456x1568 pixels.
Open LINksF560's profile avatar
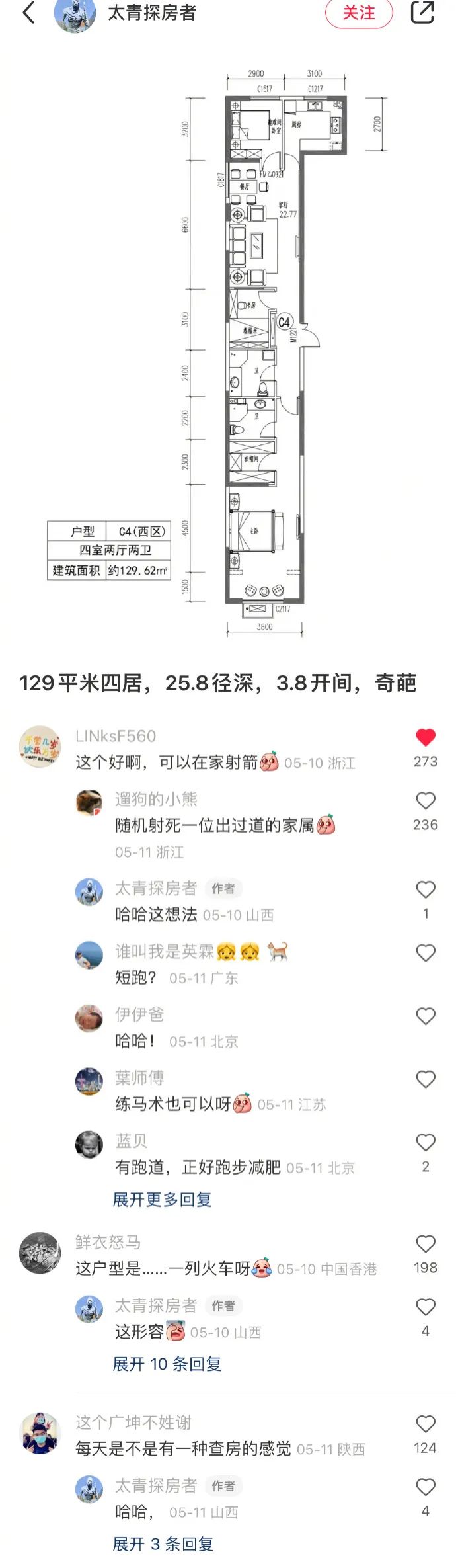point(39,747)
